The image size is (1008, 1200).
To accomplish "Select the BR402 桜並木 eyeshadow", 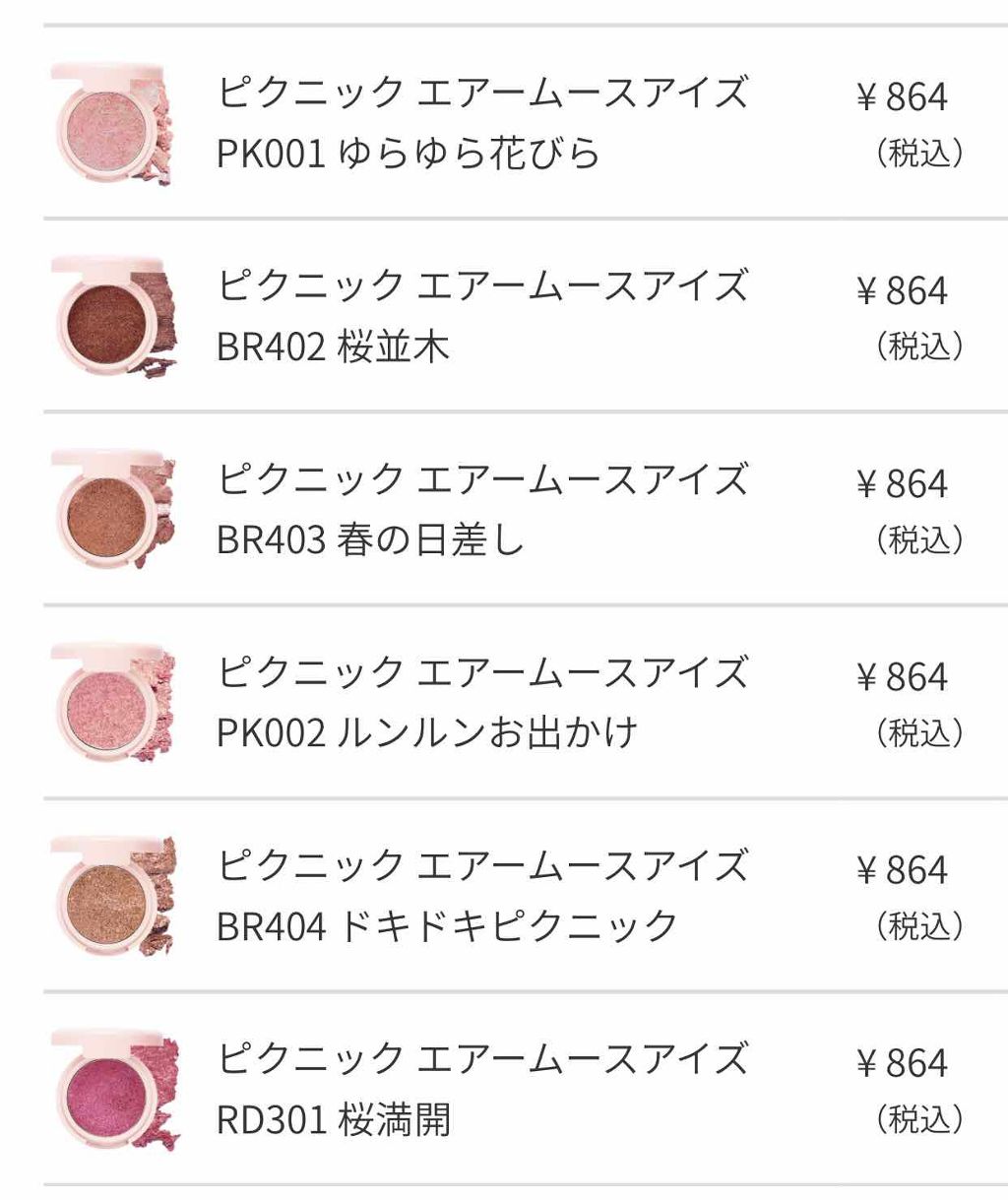I will [x=482, y=316].
